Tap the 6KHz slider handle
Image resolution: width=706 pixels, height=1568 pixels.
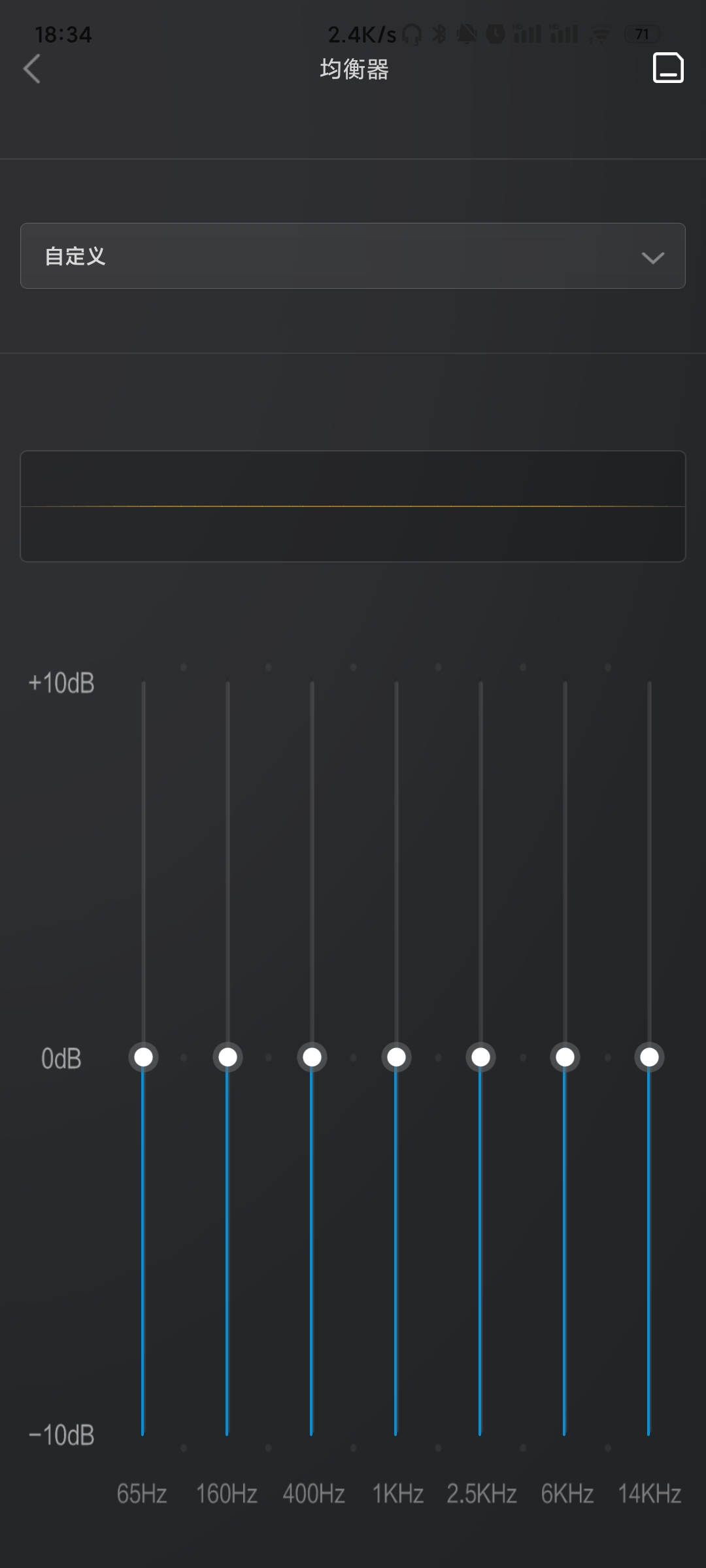pyautogui.click(x=565, y=1056)
